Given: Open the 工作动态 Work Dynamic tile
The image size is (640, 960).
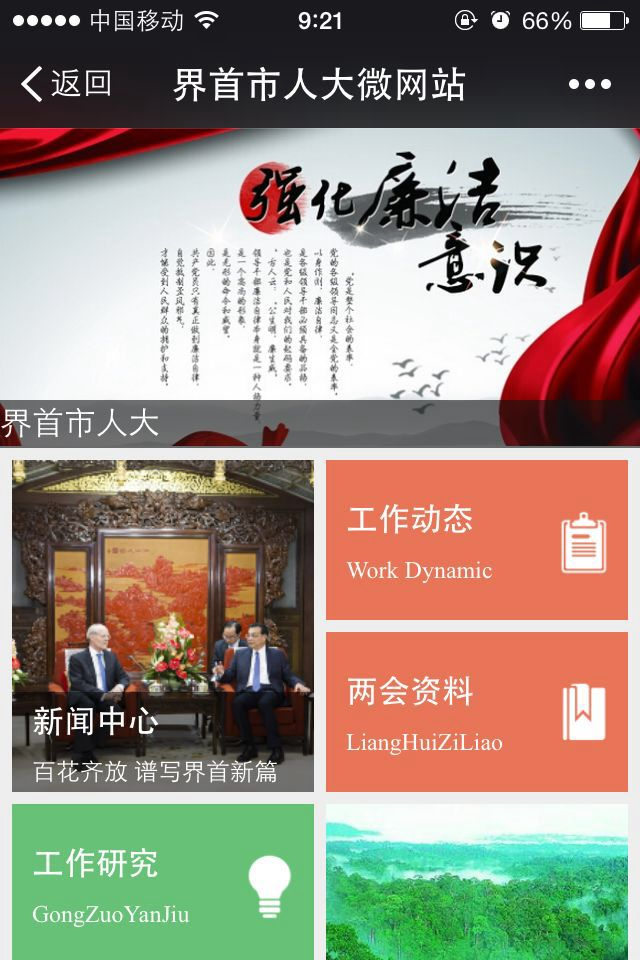Looking at the screenshot, I should tap(477, 540).
